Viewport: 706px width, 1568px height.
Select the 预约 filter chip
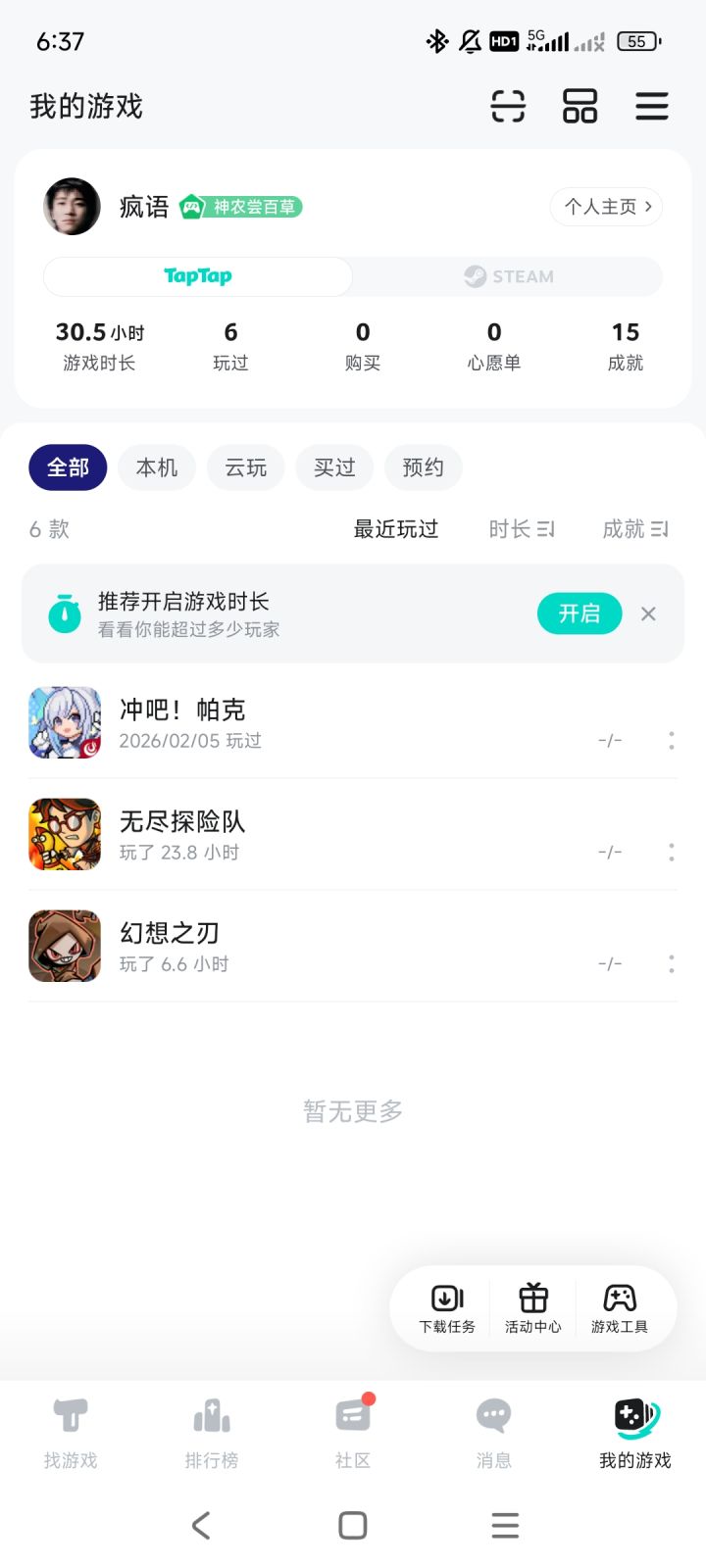pyautogui.click(x=423, y=467)
